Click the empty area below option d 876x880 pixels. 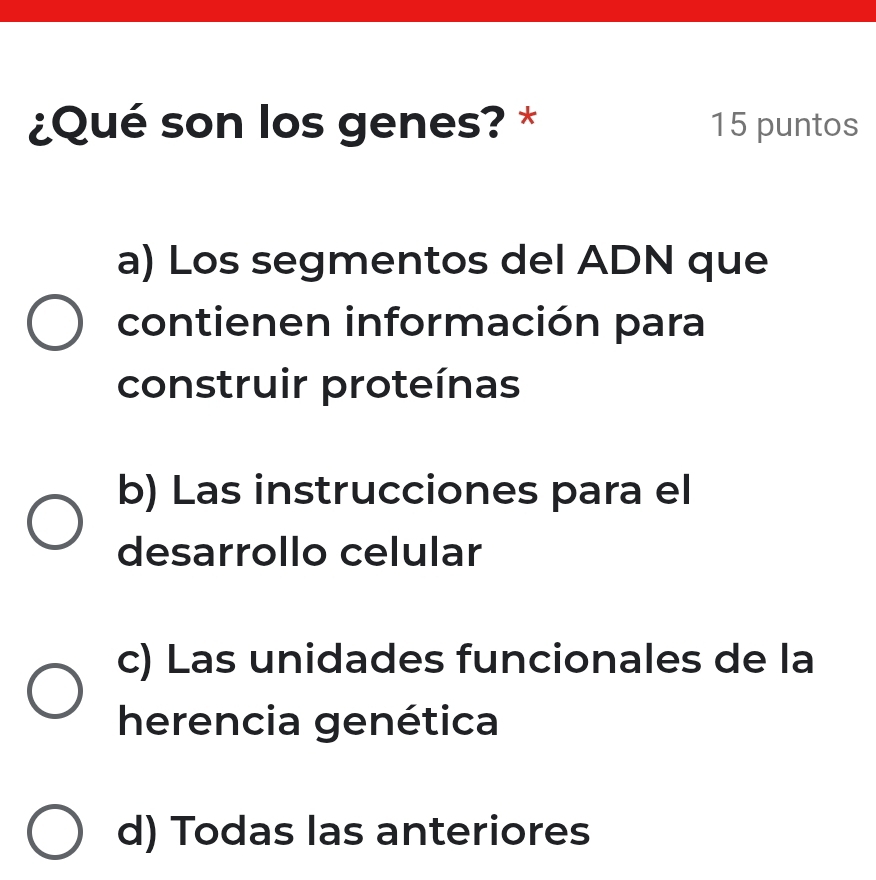438,872
